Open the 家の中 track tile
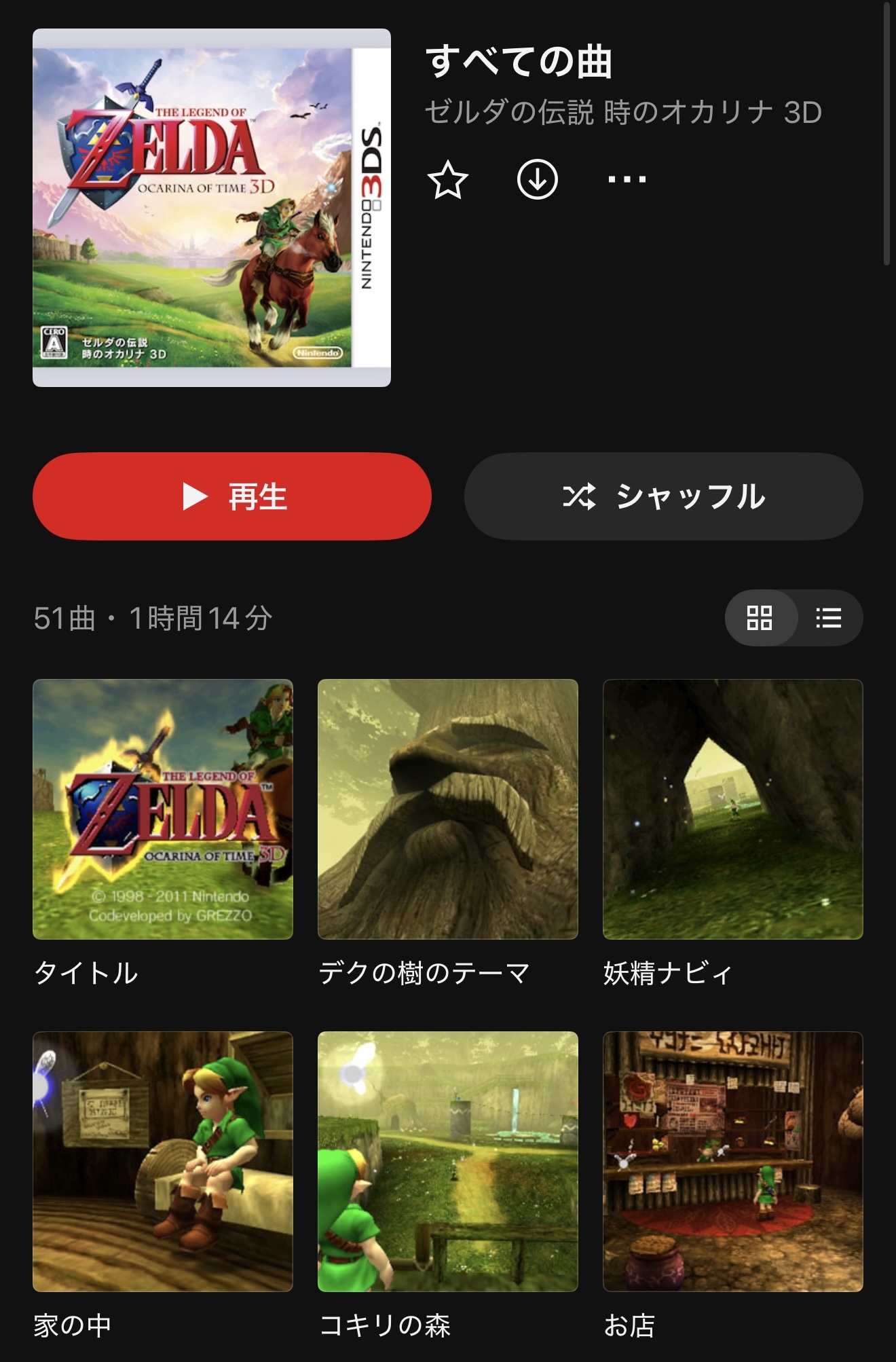 pos(163,1161)
